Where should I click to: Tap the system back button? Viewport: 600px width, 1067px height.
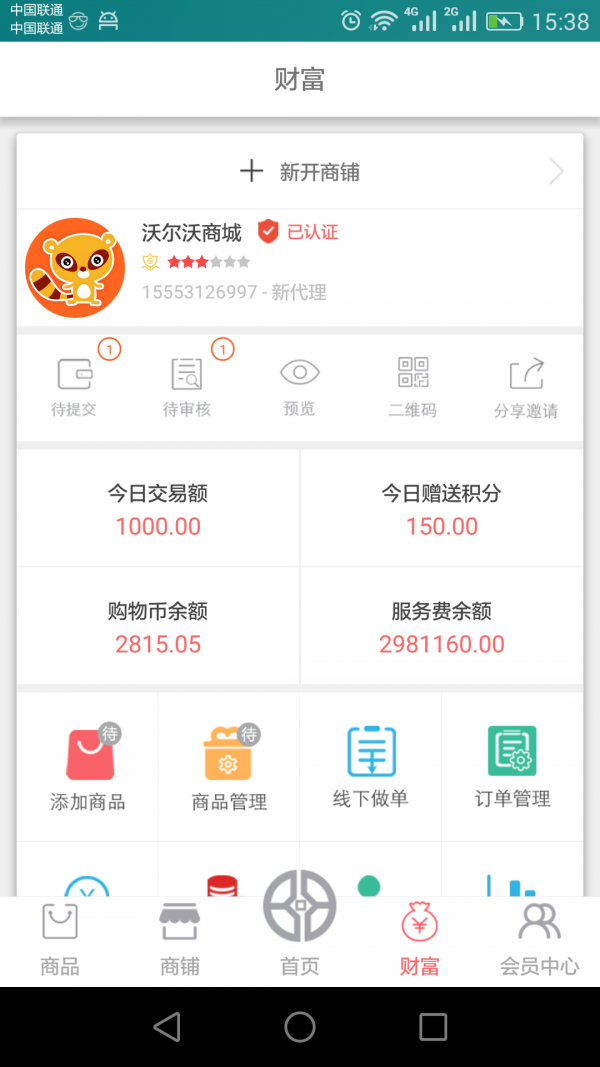[167, 1026]
